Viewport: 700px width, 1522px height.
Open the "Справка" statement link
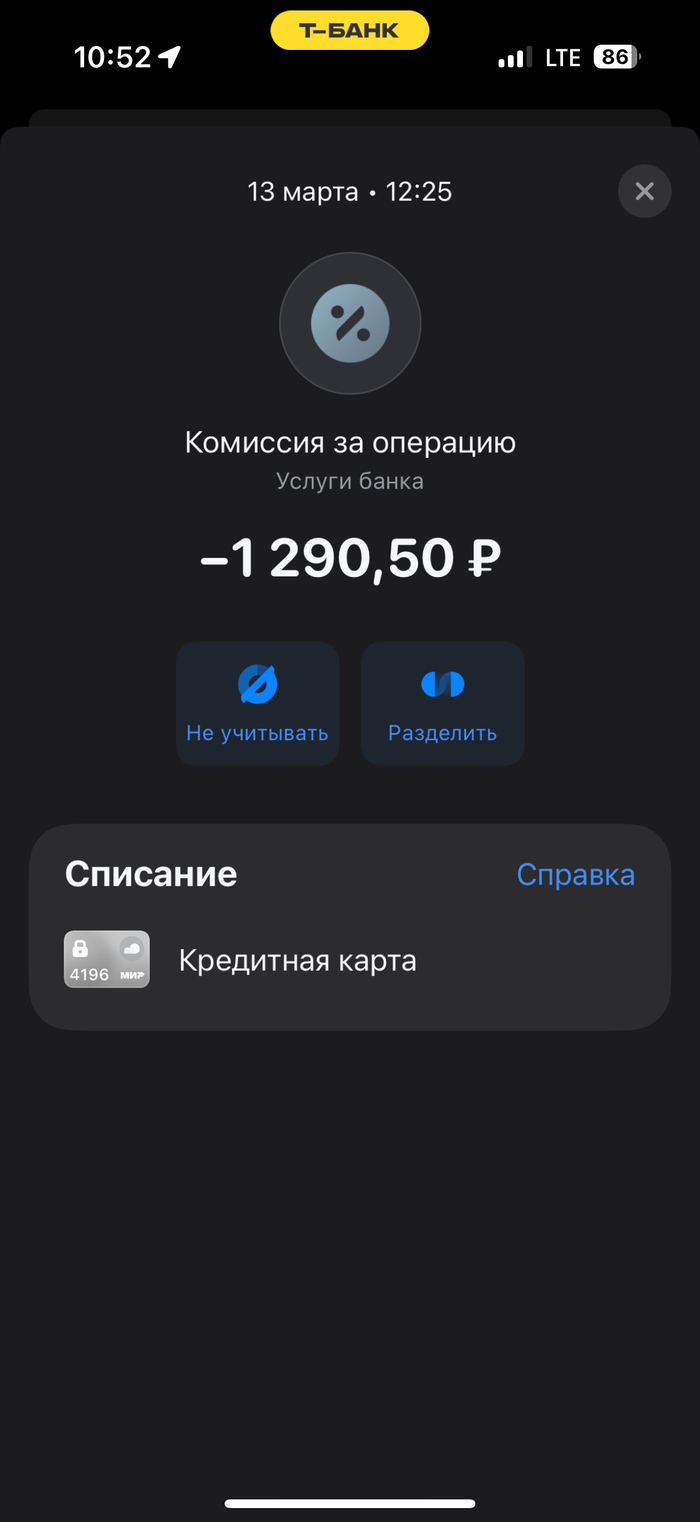(x=575, y=875)
